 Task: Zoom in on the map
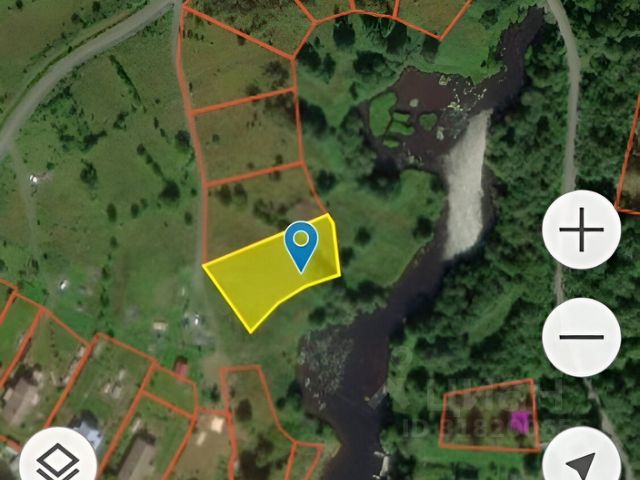[x=581, y=232]
